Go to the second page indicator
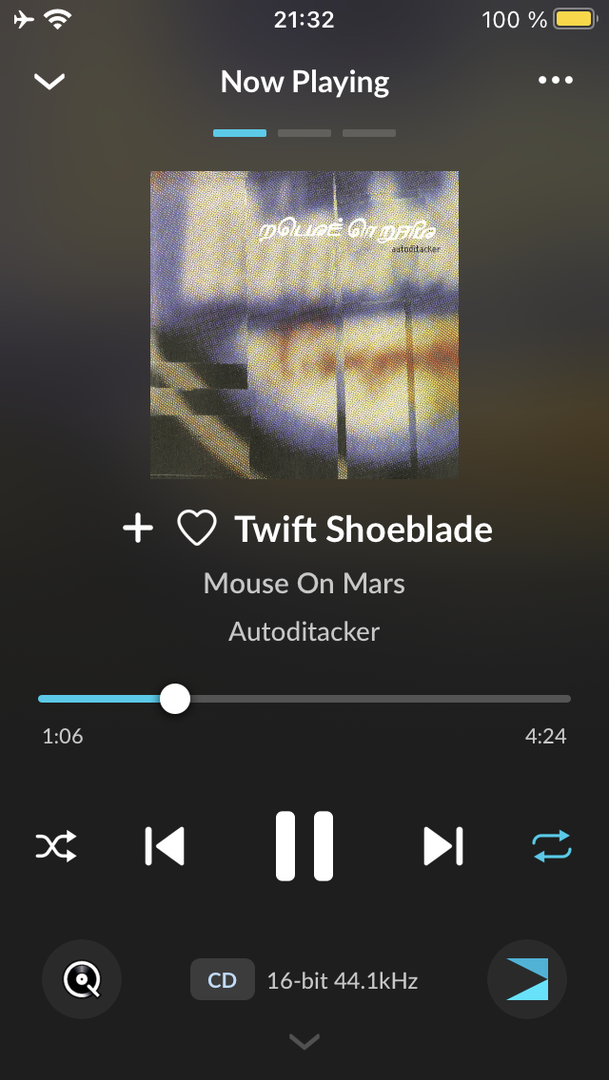The image size is (609, 1080). (304, 133)
